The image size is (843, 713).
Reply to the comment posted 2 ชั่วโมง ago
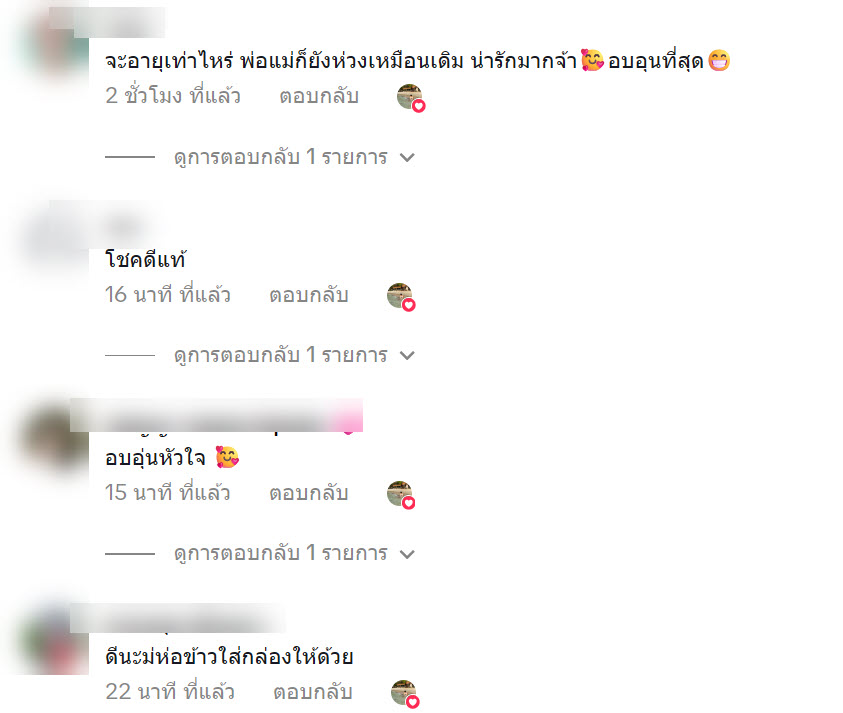(x=319, y=97)
